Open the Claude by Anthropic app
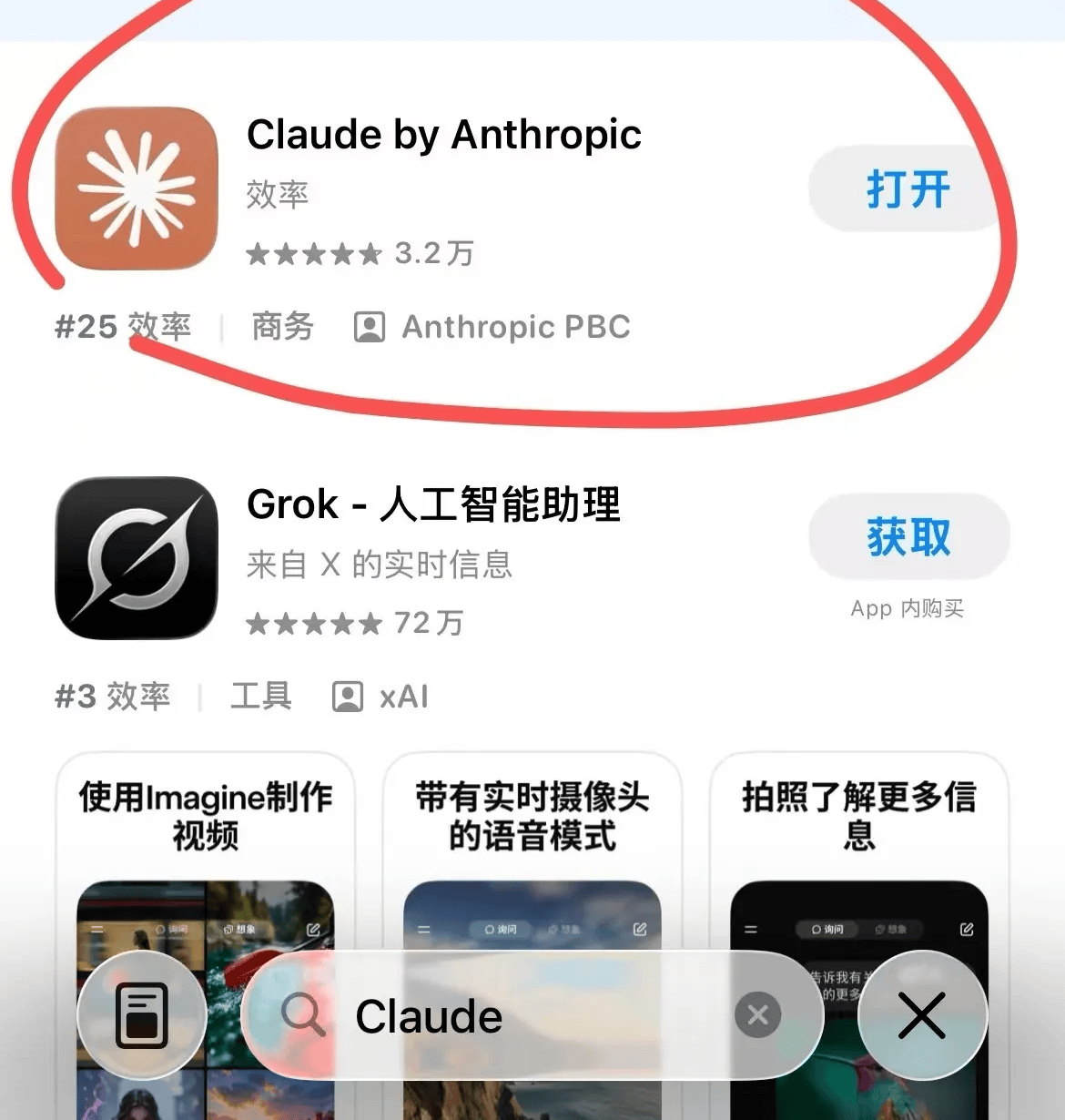The width and height of the screenshot is (1065, 1120). coord(908,189)
